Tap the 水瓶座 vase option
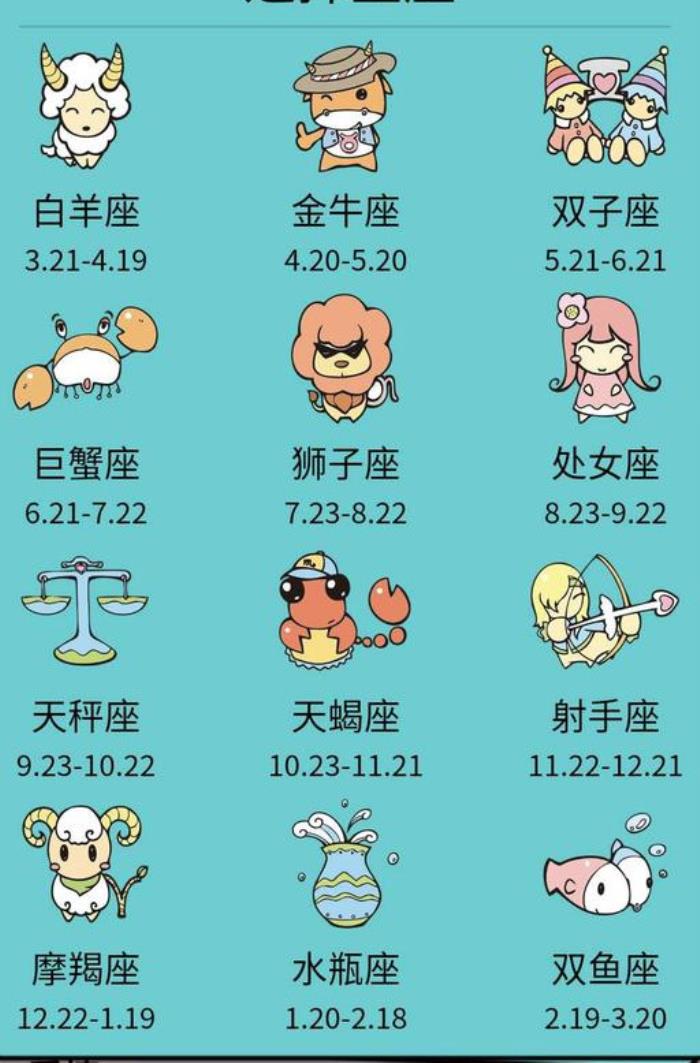This screenshot has width=700, height=1063. point(346,865)
